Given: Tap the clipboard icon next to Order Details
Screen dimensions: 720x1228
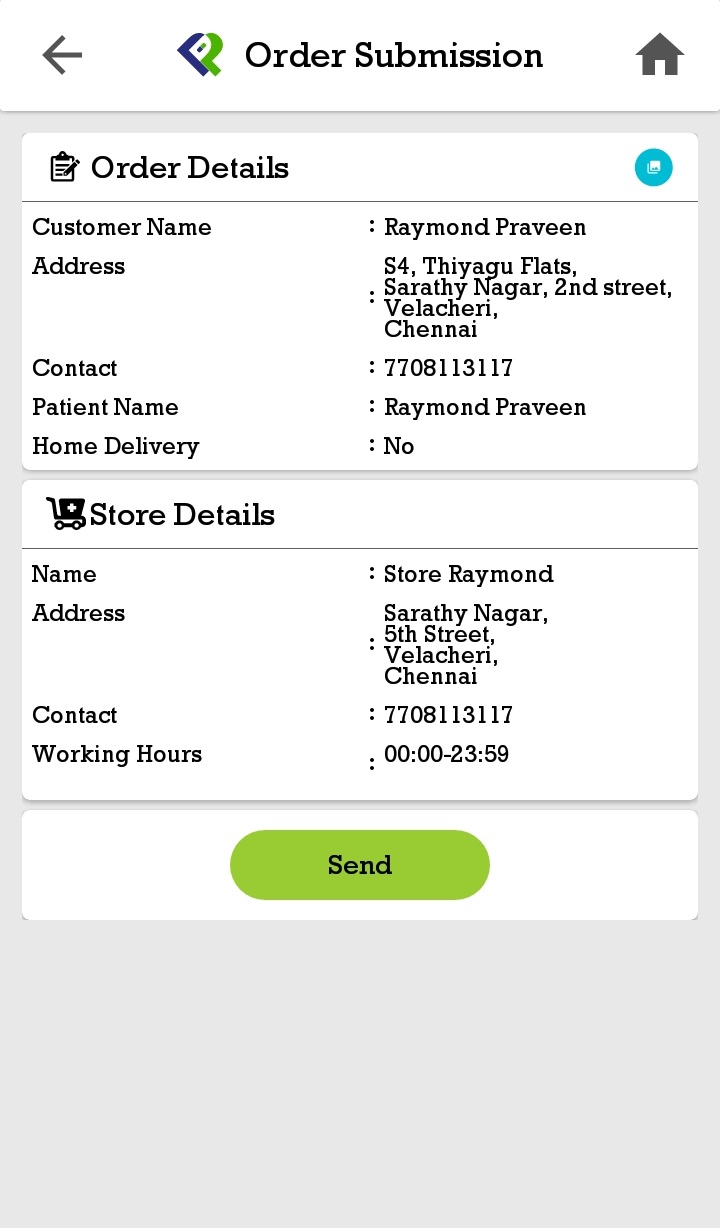Looking at the screenshot, I should (62, 165).
